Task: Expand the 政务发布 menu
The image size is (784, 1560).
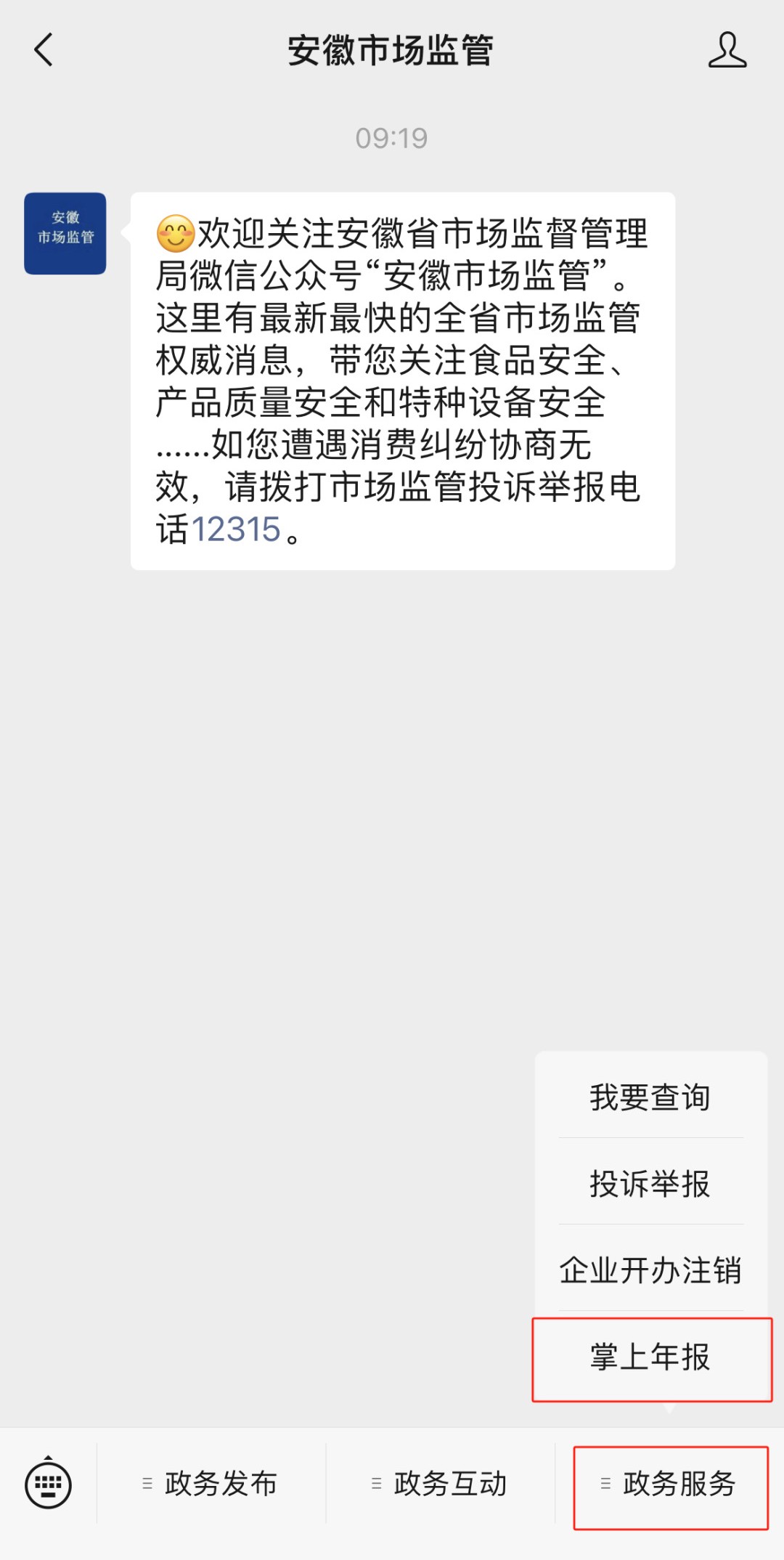Action: coord(211,1483)
